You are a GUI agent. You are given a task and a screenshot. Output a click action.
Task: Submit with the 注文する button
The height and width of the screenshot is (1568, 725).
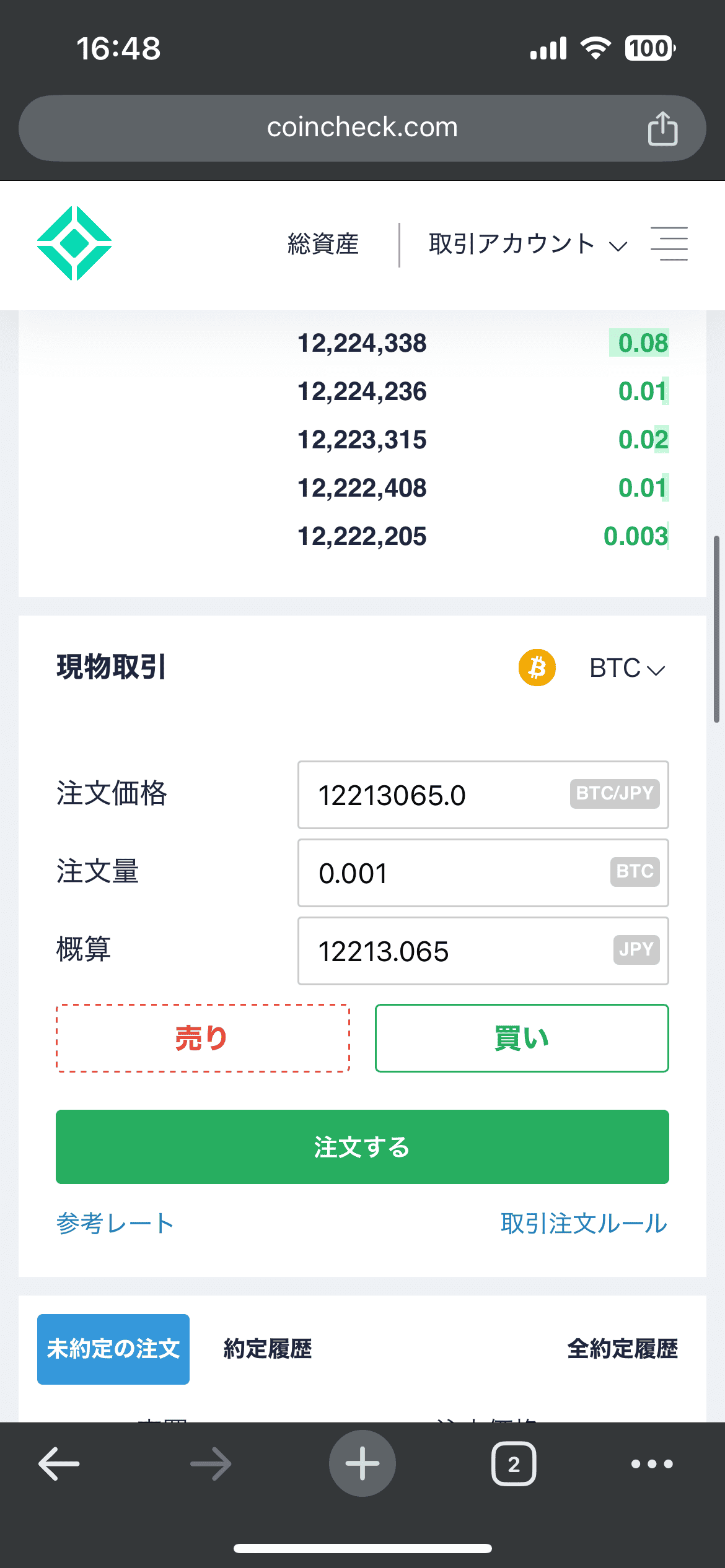pos(362,1147)
